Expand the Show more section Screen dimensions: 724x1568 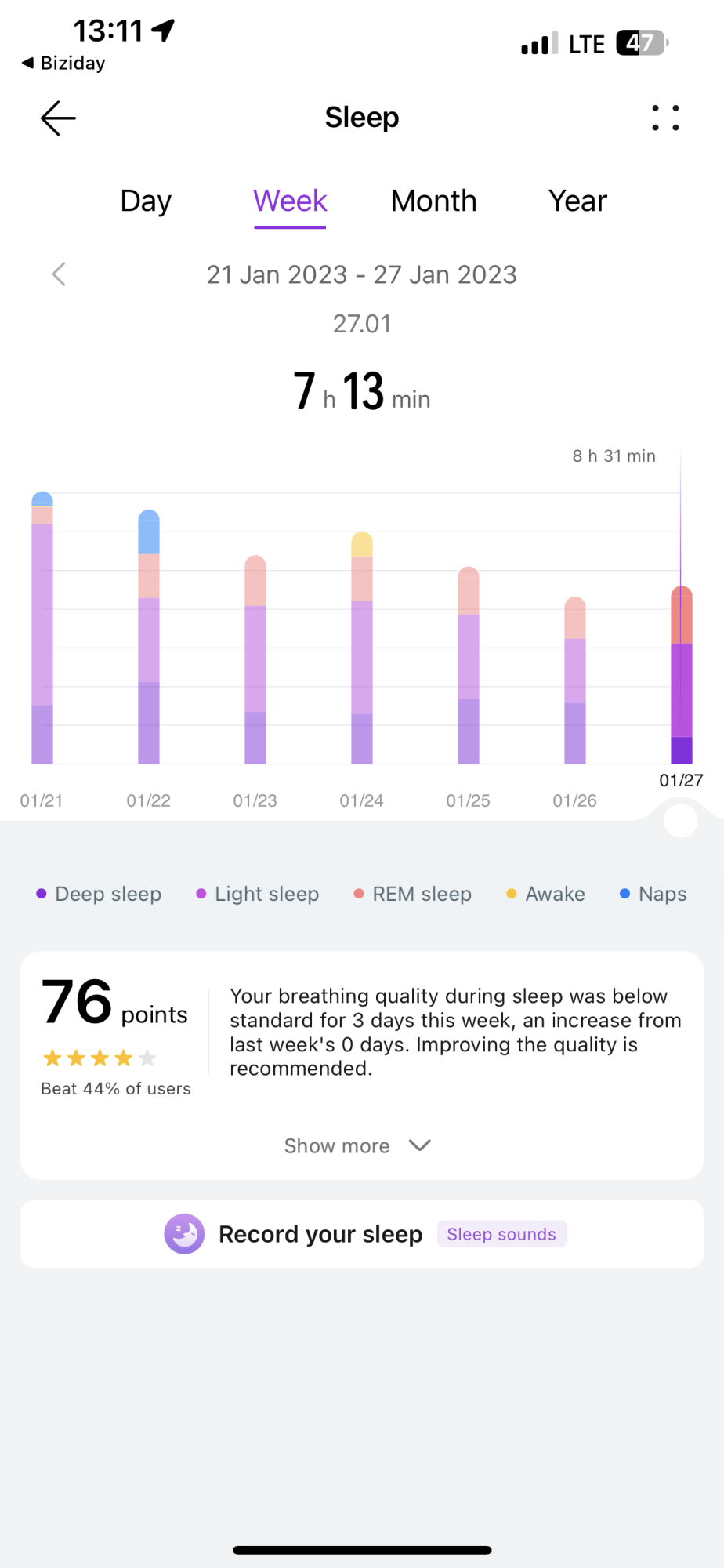(358, 1146)
